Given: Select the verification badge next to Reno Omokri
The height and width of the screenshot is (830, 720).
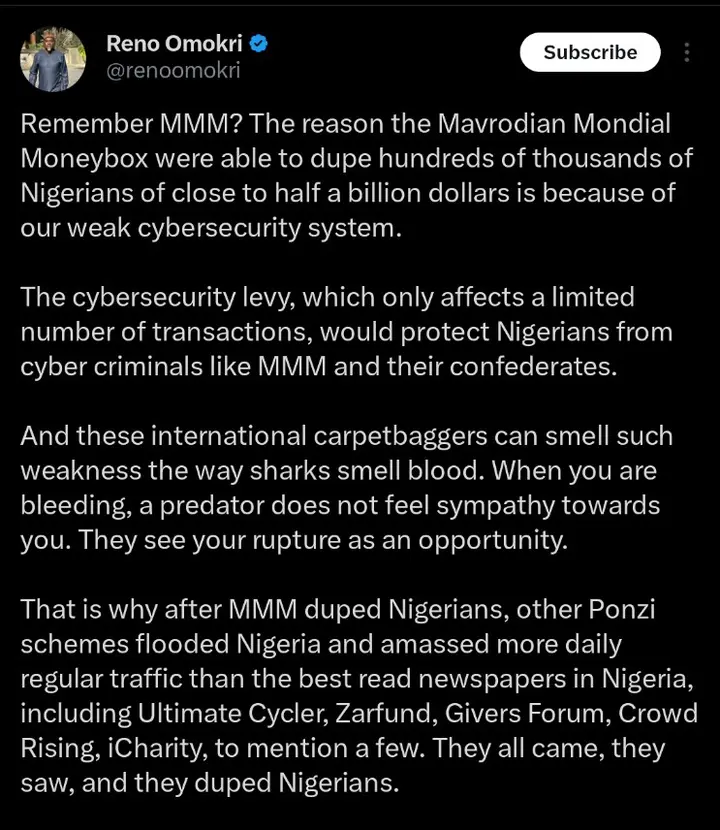Looking at the screenshot, I should (x=259, y=43).
